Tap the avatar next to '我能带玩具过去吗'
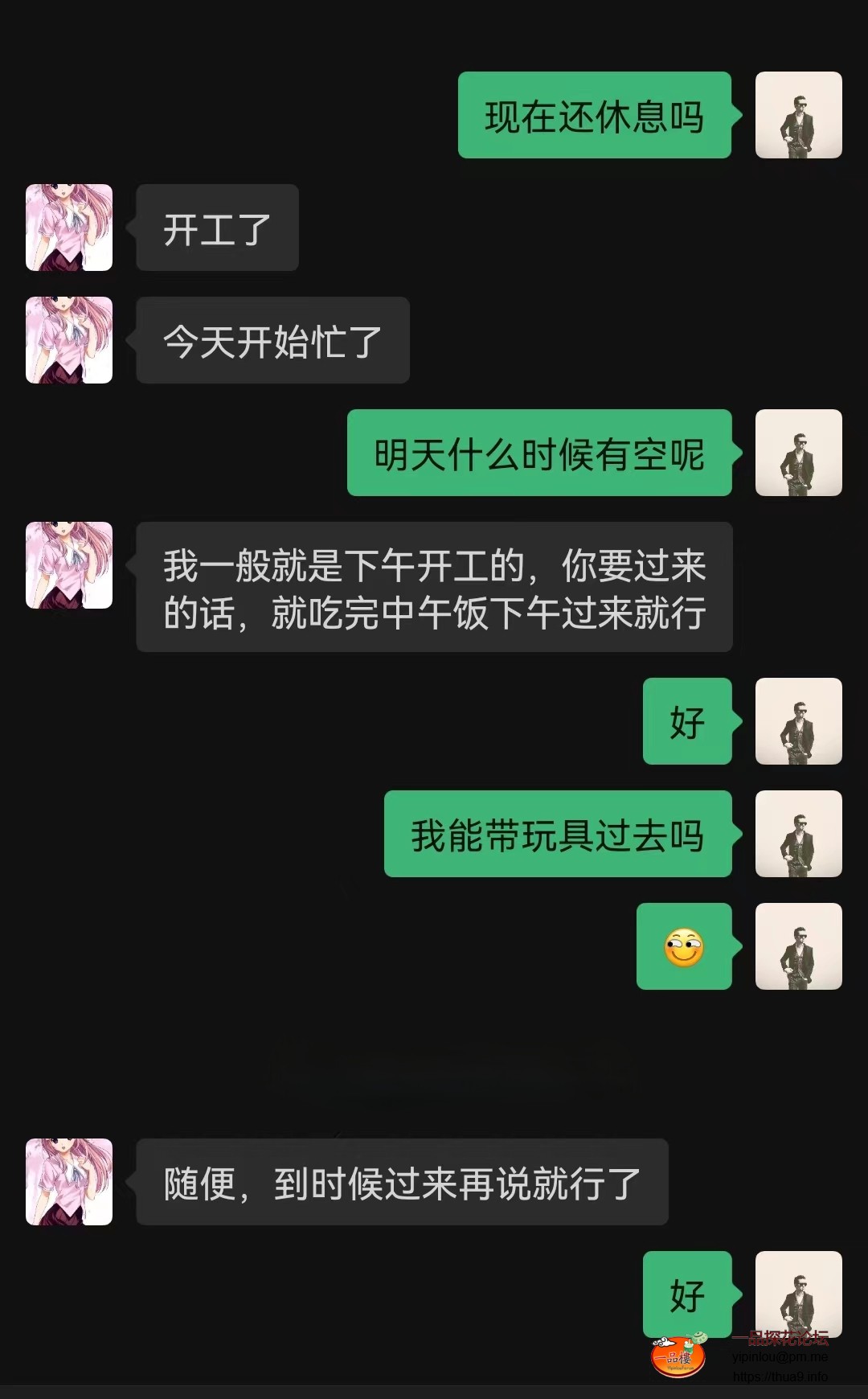868x1399 pixels. [798, 834]
